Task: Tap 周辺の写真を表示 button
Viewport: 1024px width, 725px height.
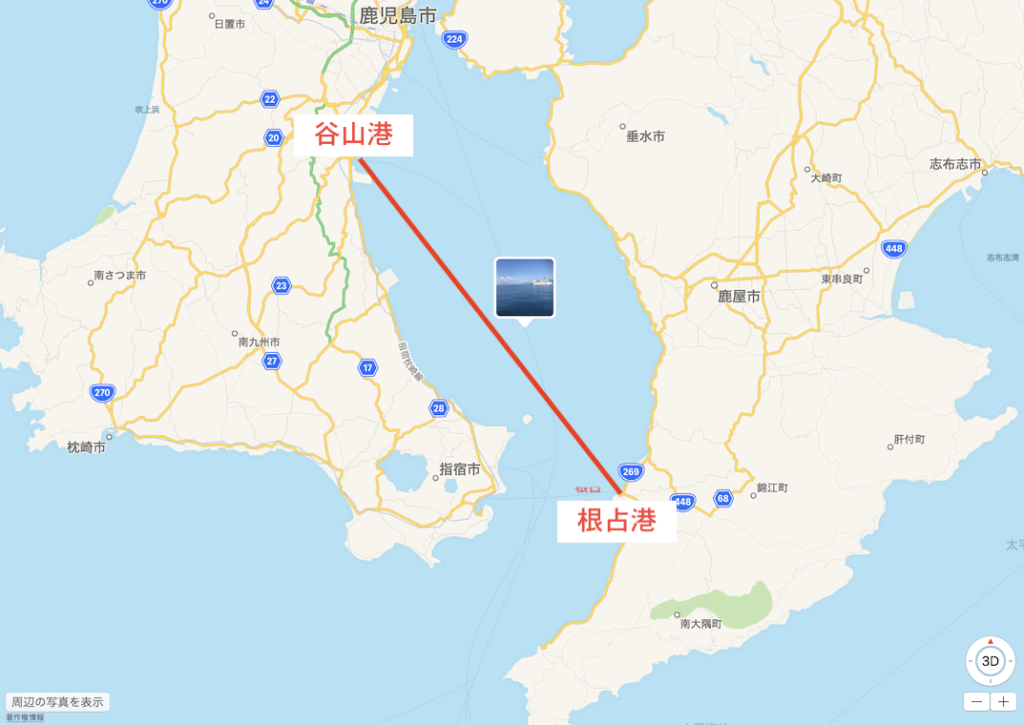Action: tap(57, 702)
